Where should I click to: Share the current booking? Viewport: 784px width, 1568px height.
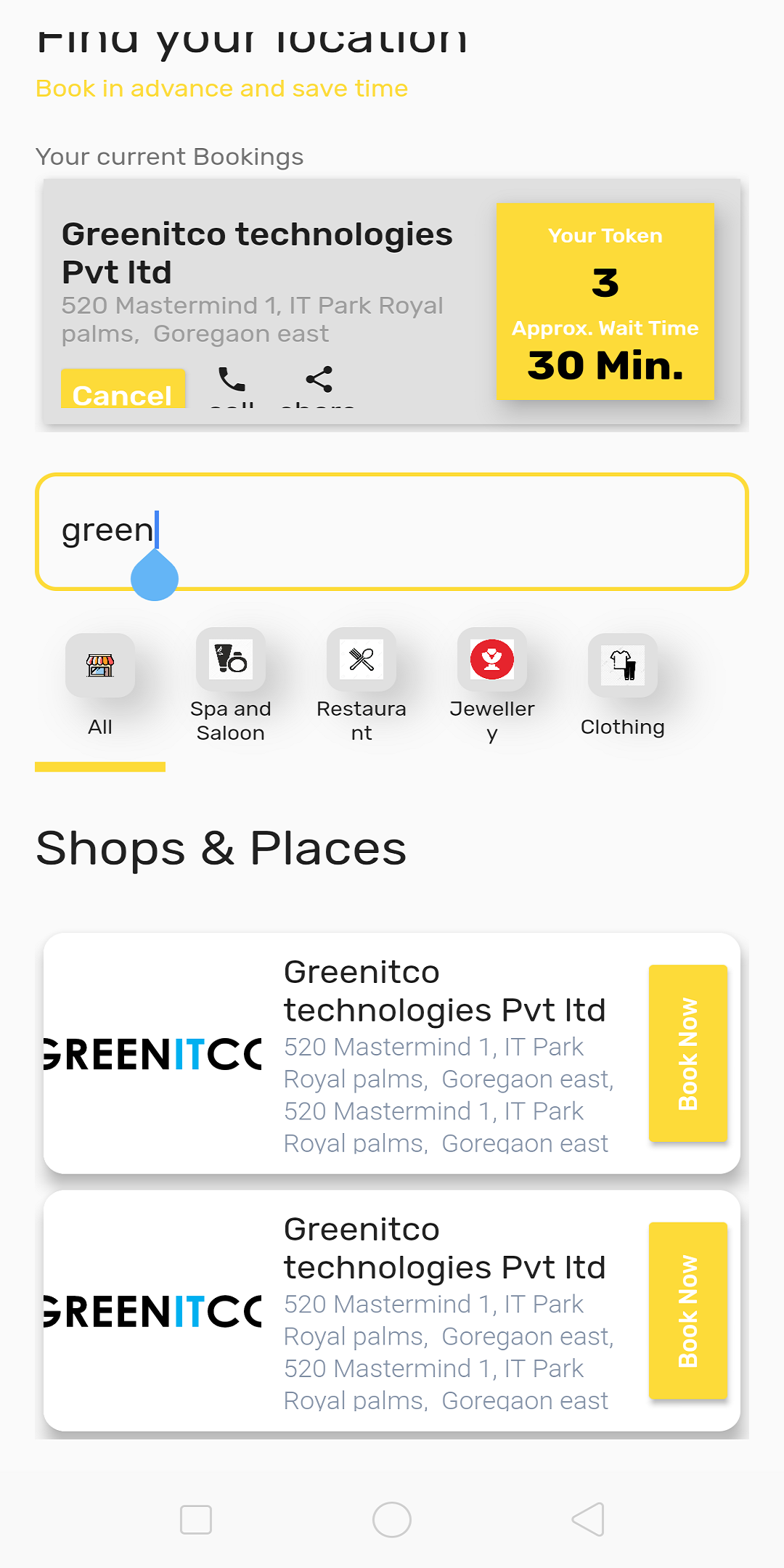click(319, 380)
